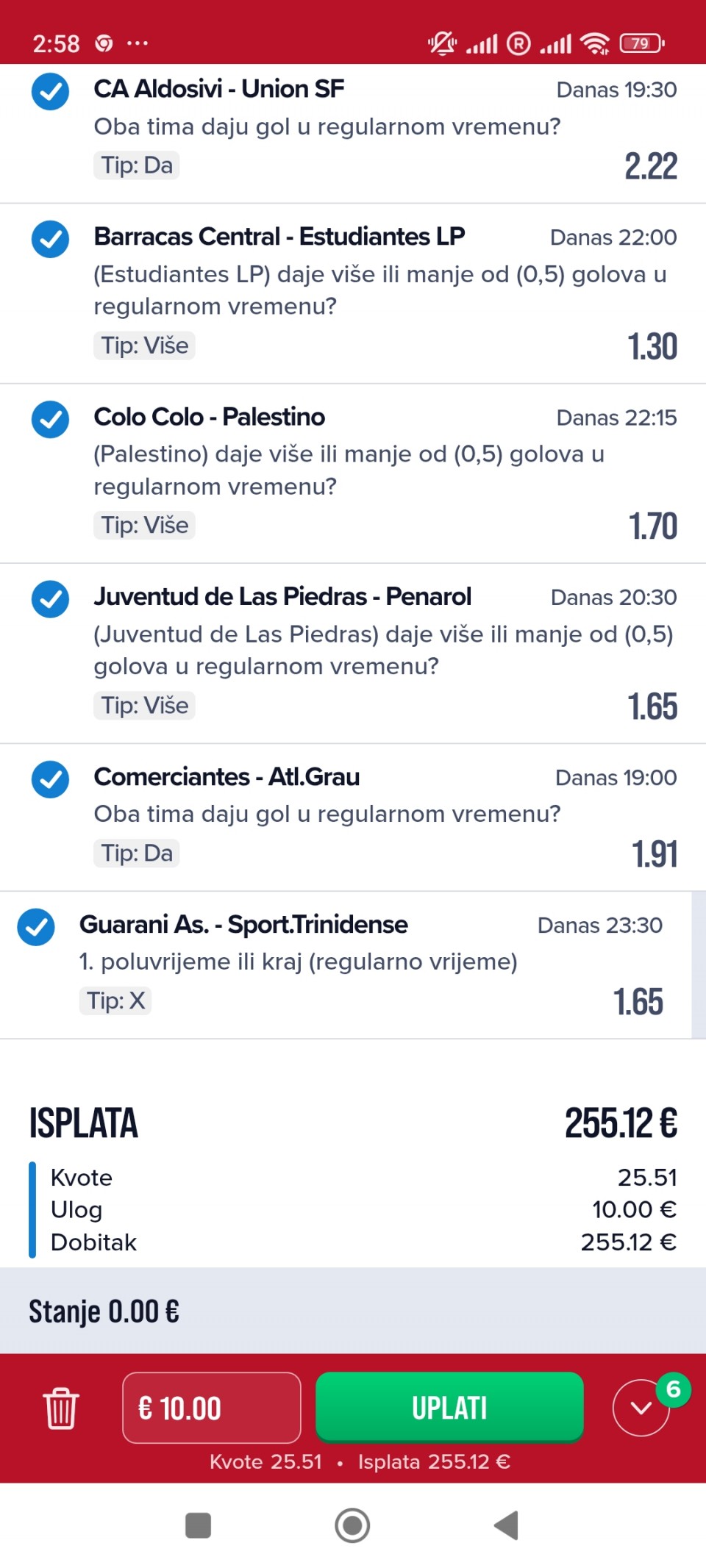Delete the bet slip with the trash icon
This screenshot has width=706, height=1568.
[x=60, y=1408]
